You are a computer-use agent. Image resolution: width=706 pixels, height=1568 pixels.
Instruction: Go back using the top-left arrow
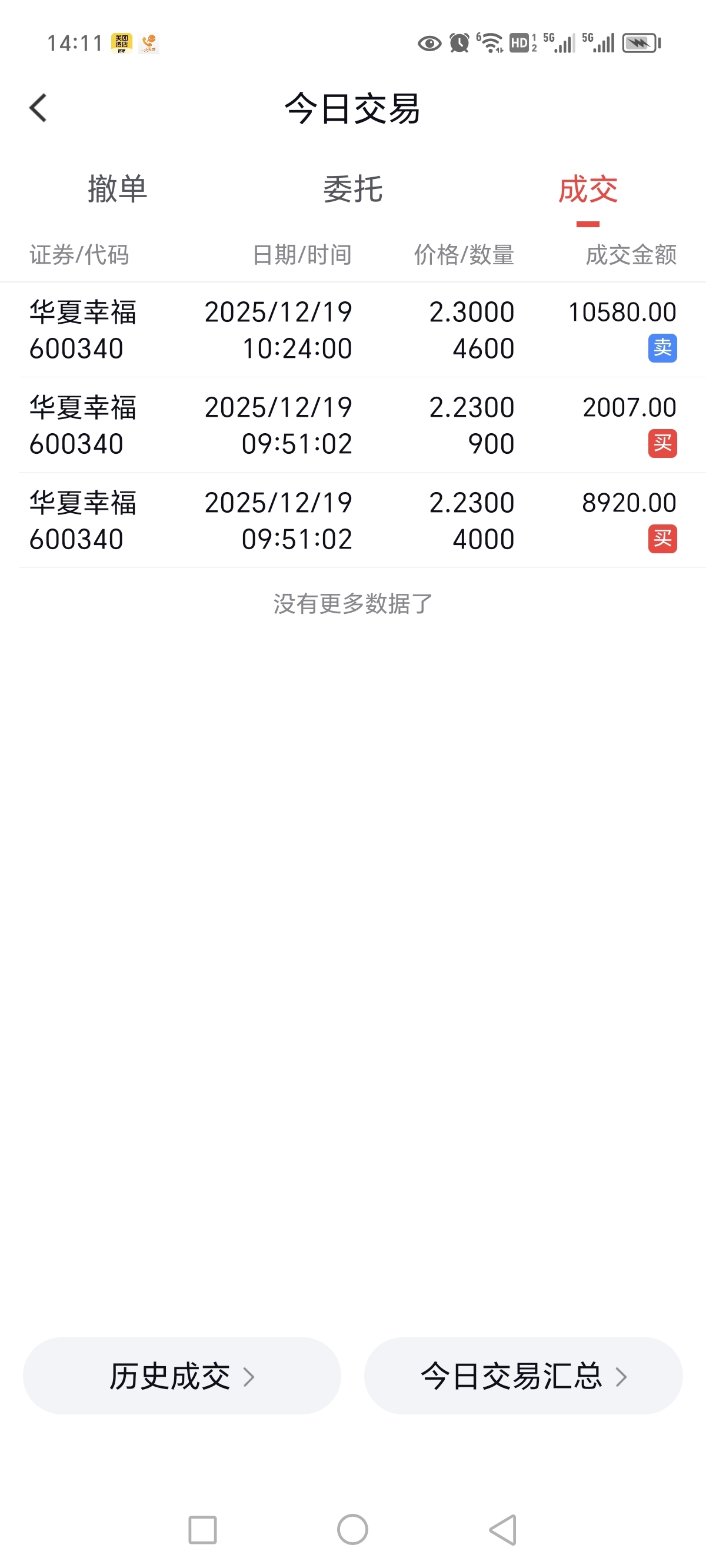38,108
